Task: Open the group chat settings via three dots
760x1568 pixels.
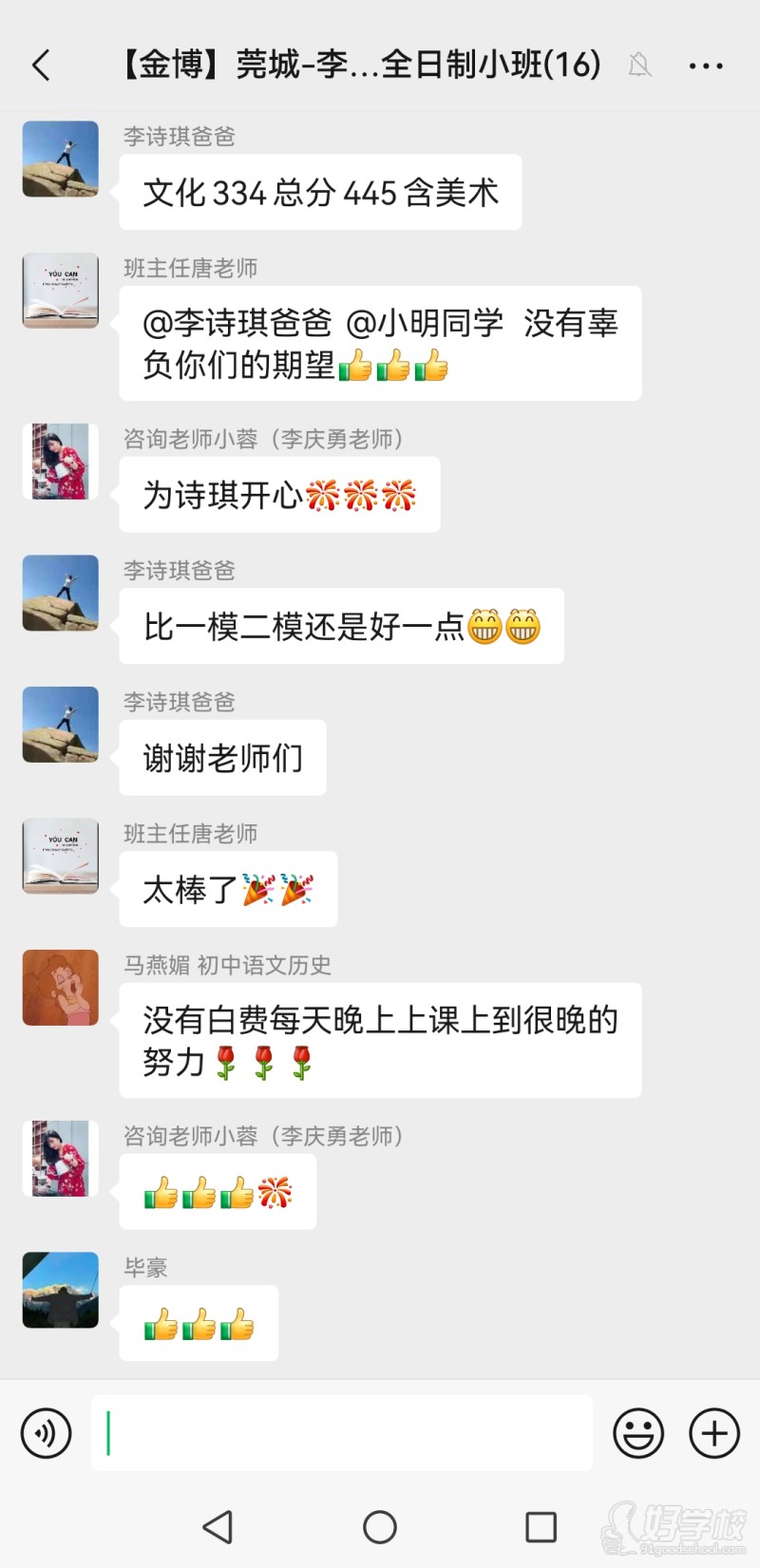Action: (706, 65)
